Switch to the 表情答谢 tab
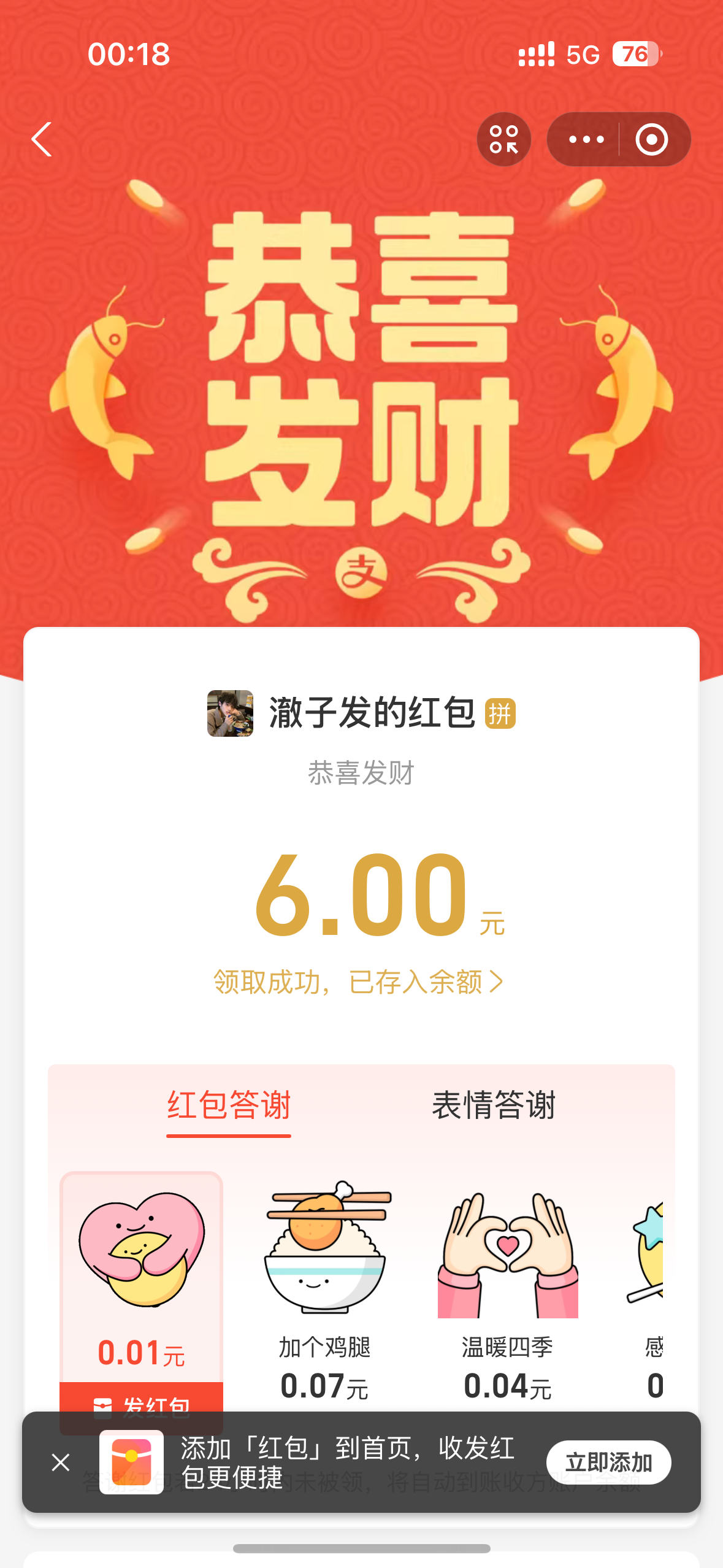The height and width of the screenshot is (1568, 723). [x=494, y=1106]
